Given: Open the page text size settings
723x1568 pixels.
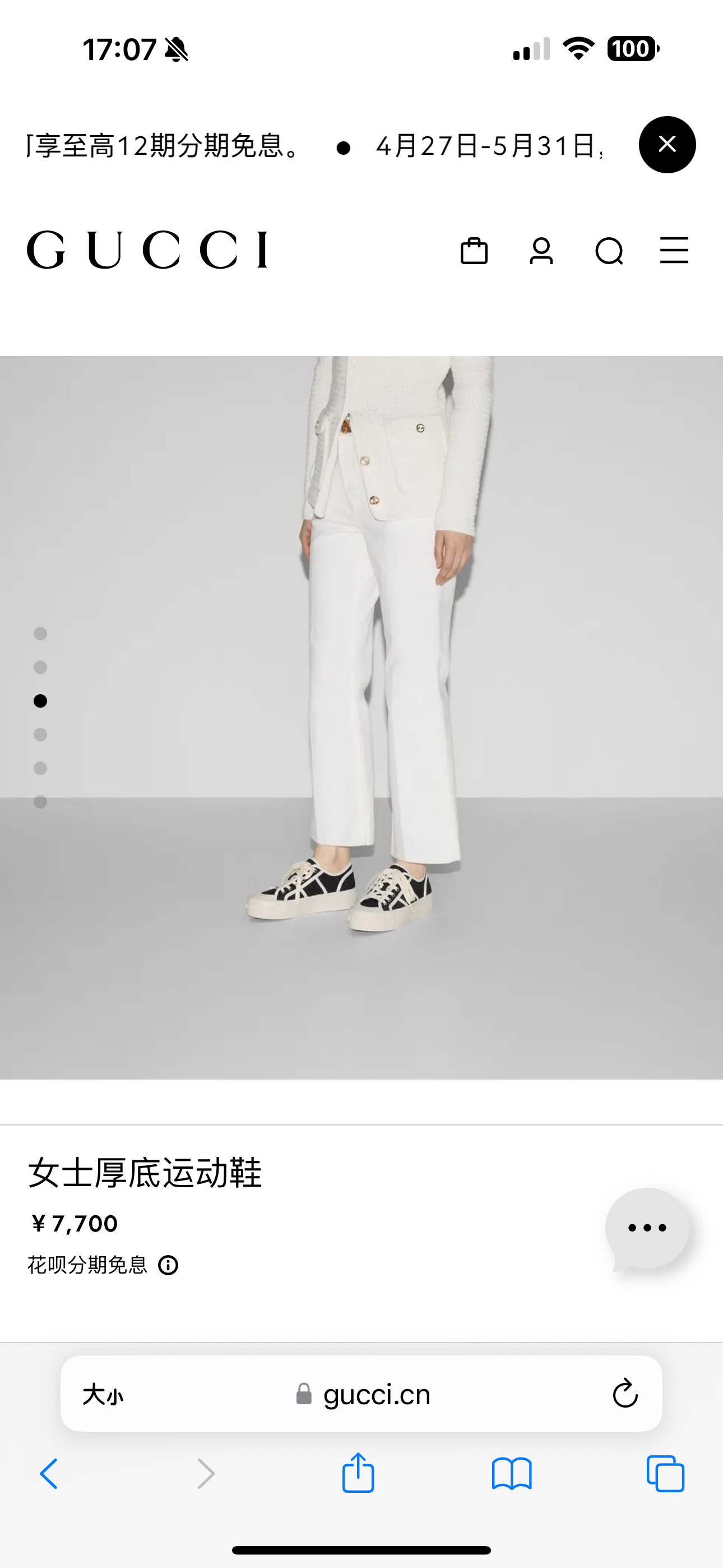Looking at the screenshot, I should coord(103,1394).
